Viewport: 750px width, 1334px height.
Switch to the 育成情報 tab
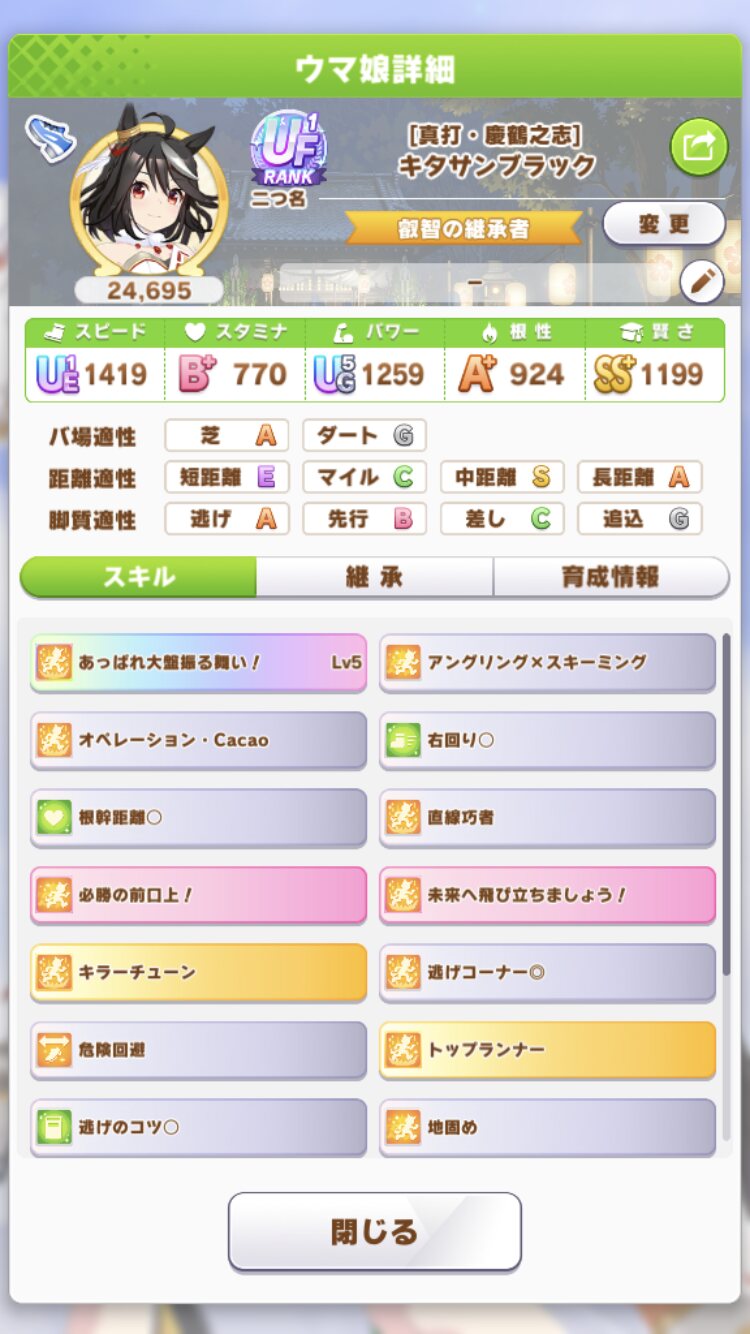(x=610, y=577)
